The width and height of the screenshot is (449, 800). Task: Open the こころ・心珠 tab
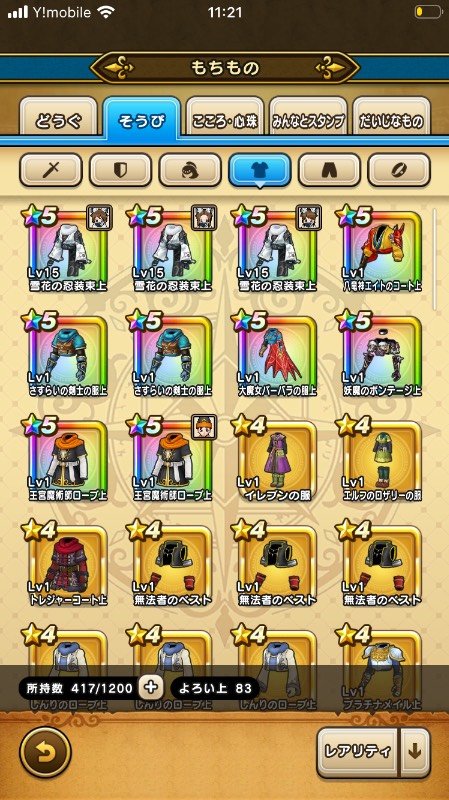225,120
